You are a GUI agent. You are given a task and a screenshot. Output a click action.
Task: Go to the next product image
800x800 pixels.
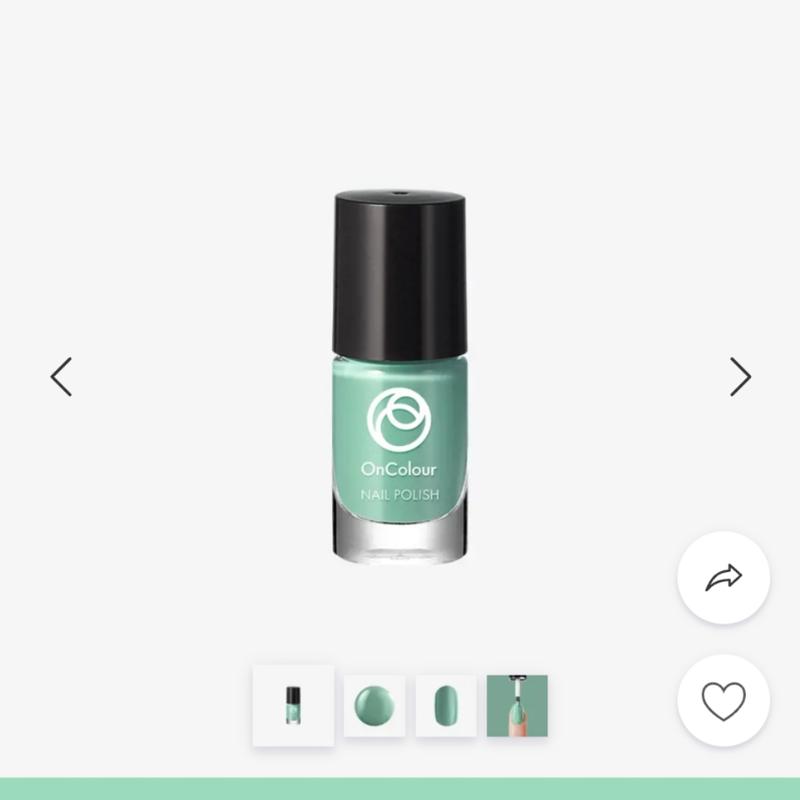[x=739, y=377]
